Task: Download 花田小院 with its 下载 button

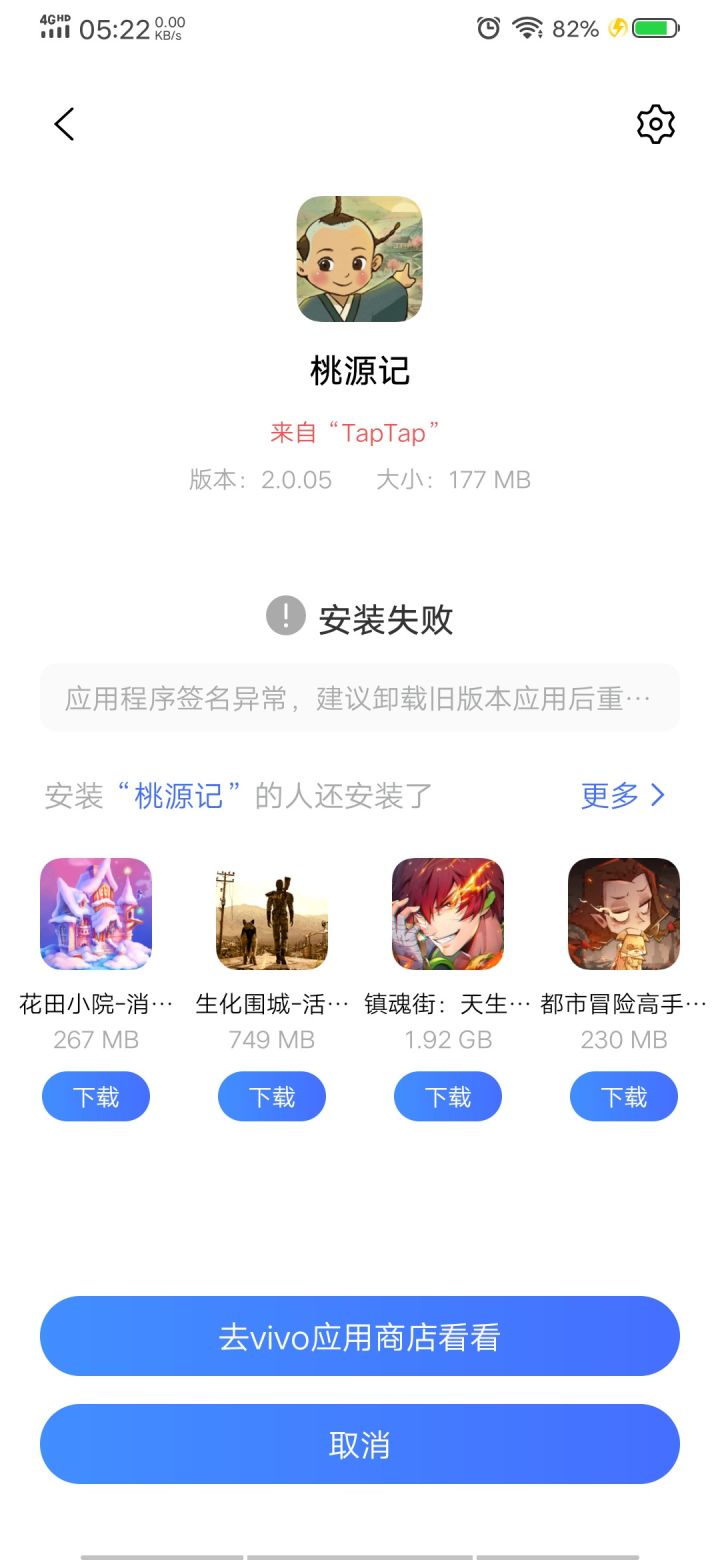Action: [95, 1096]
